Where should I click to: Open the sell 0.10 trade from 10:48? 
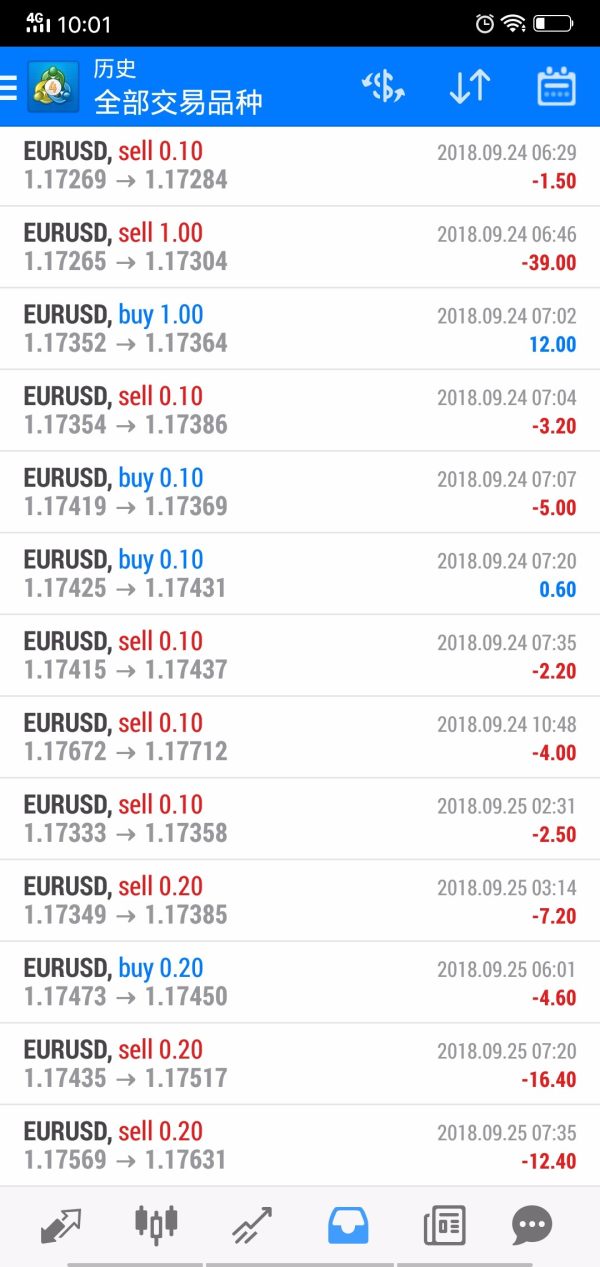(300, 737)
